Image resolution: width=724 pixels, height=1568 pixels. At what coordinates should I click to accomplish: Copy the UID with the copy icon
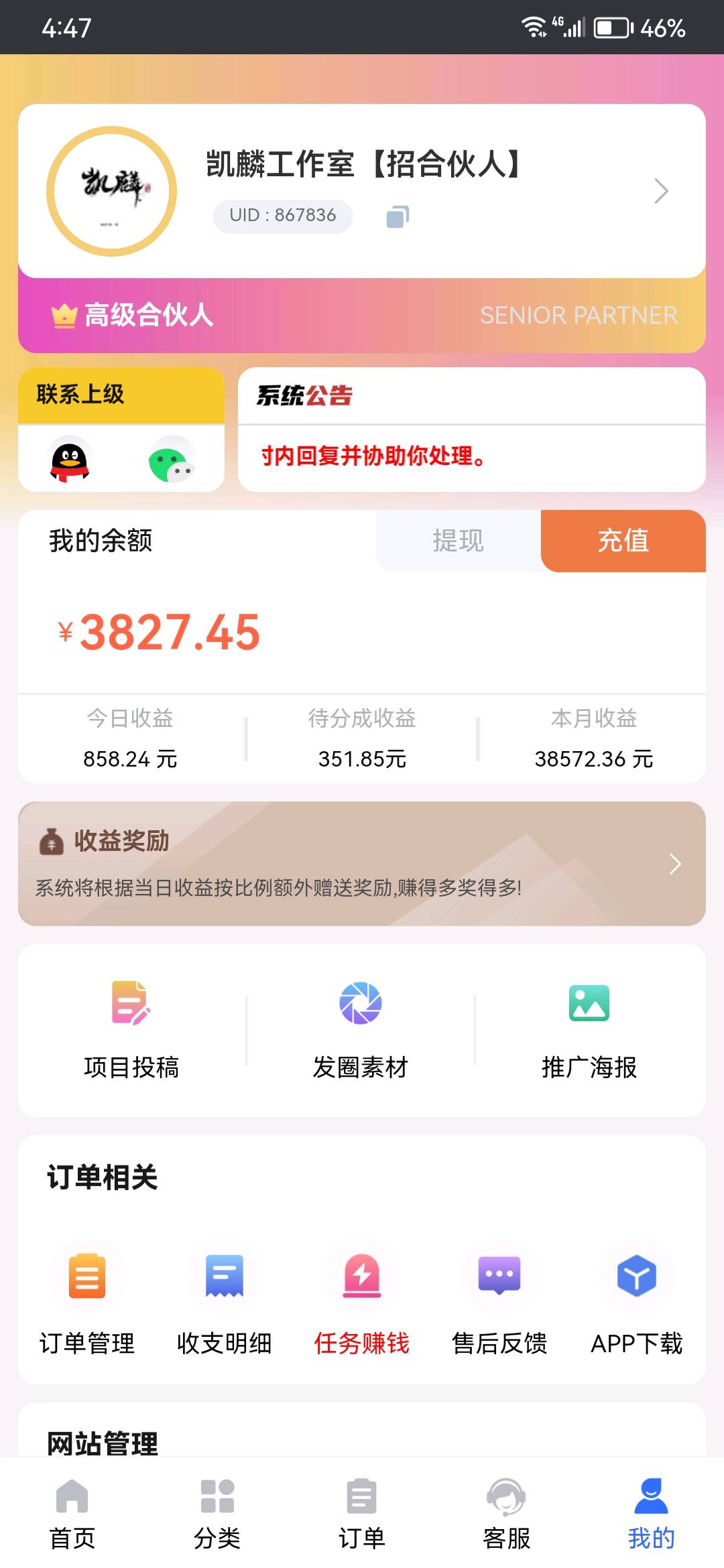point(398,216)
